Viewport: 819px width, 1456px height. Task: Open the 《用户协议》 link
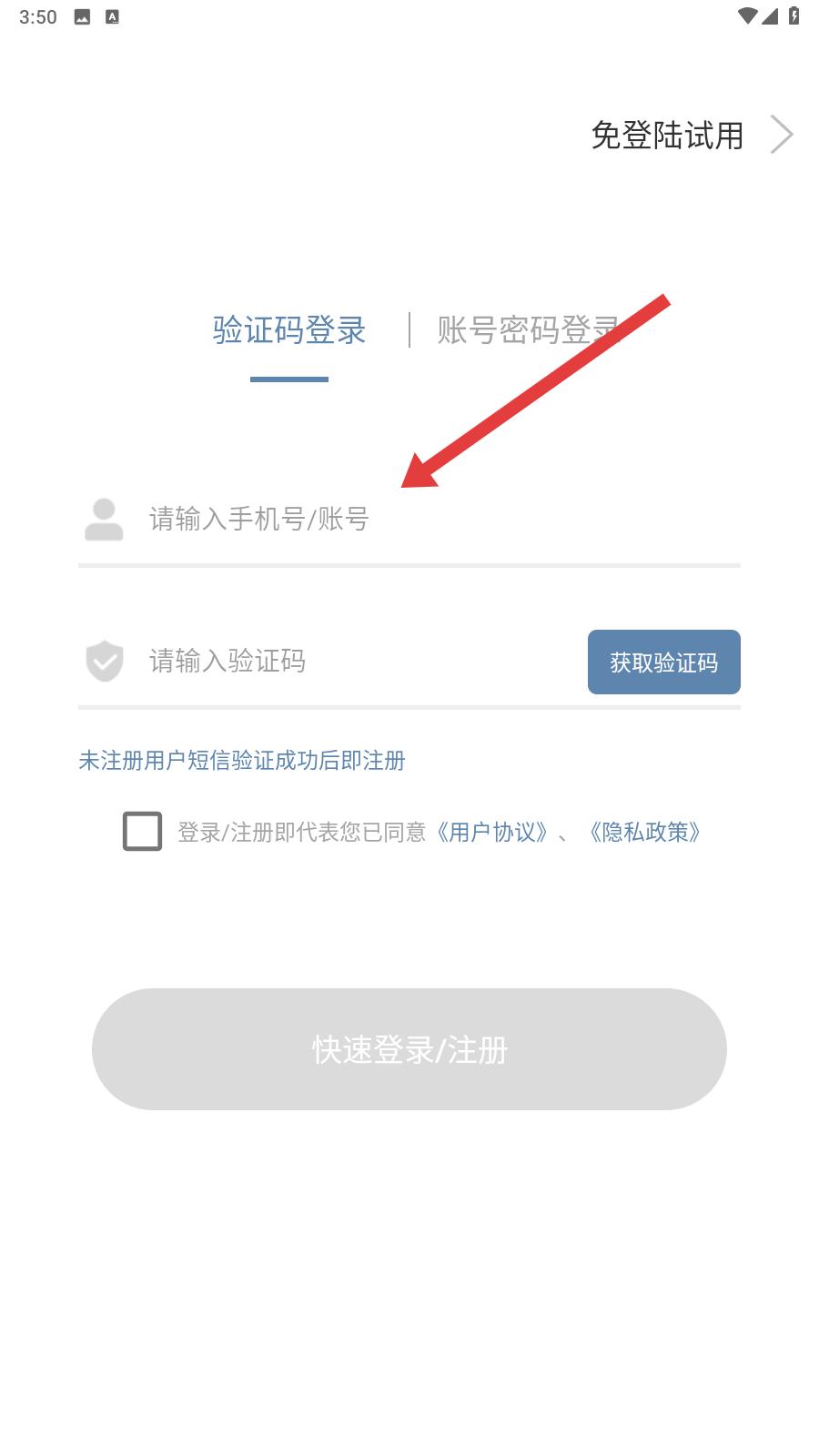point(491,832)
